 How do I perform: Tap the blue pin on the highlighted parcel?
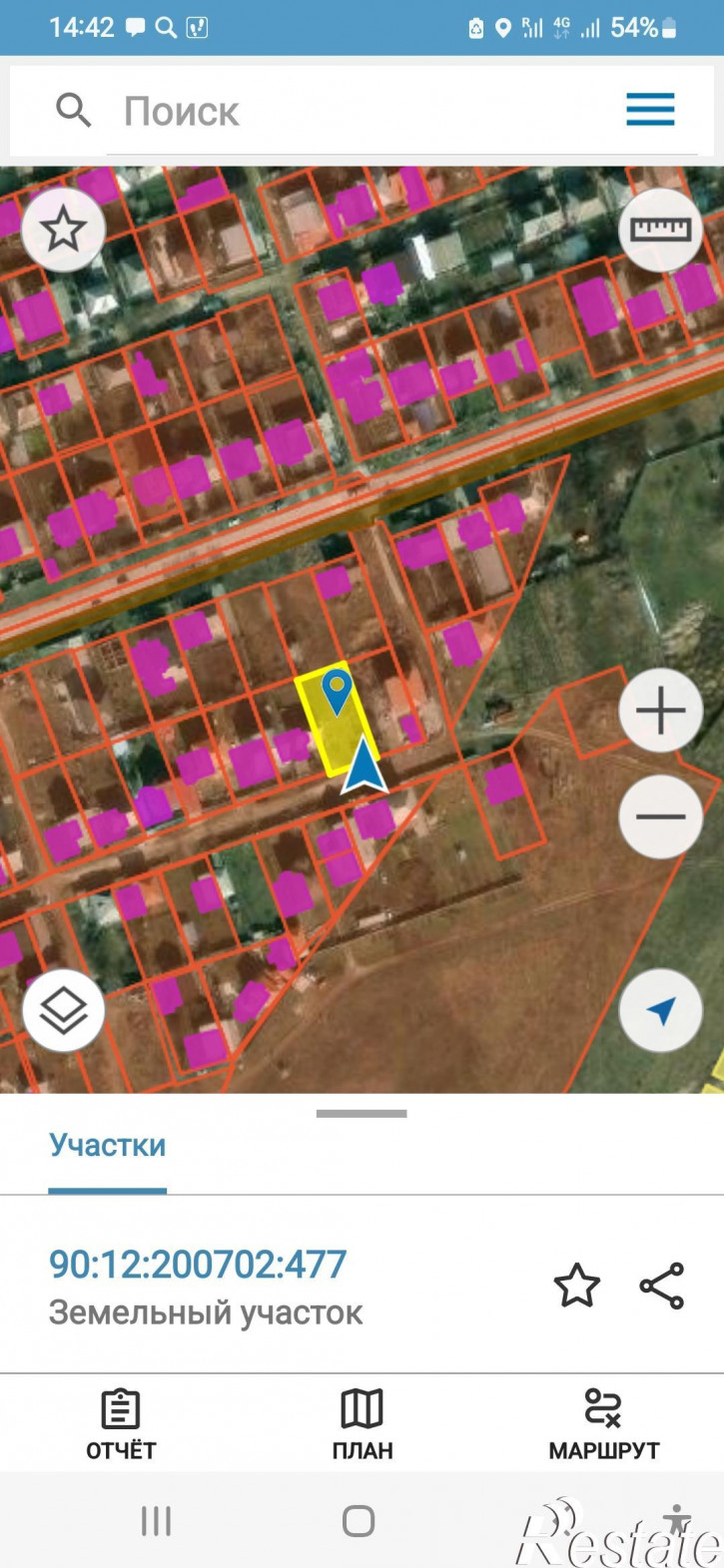338,690
